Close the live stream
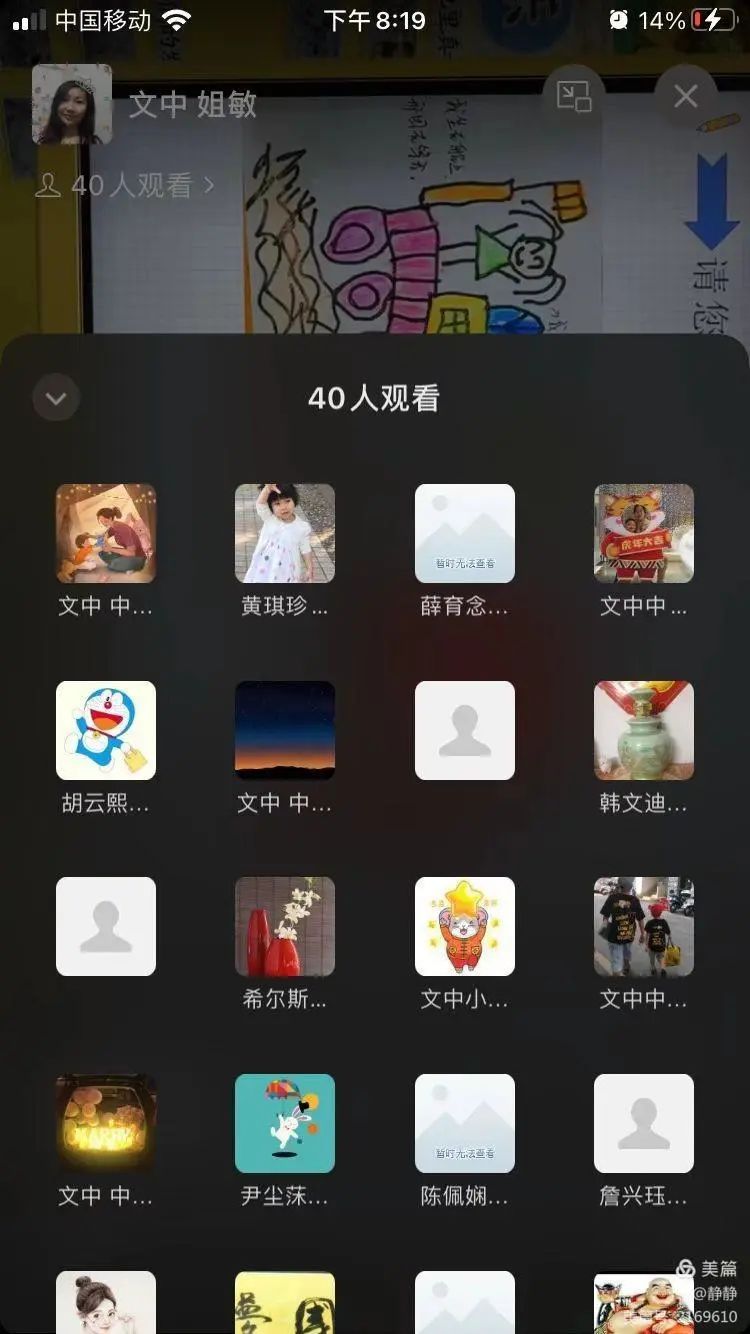 point(685,96)
